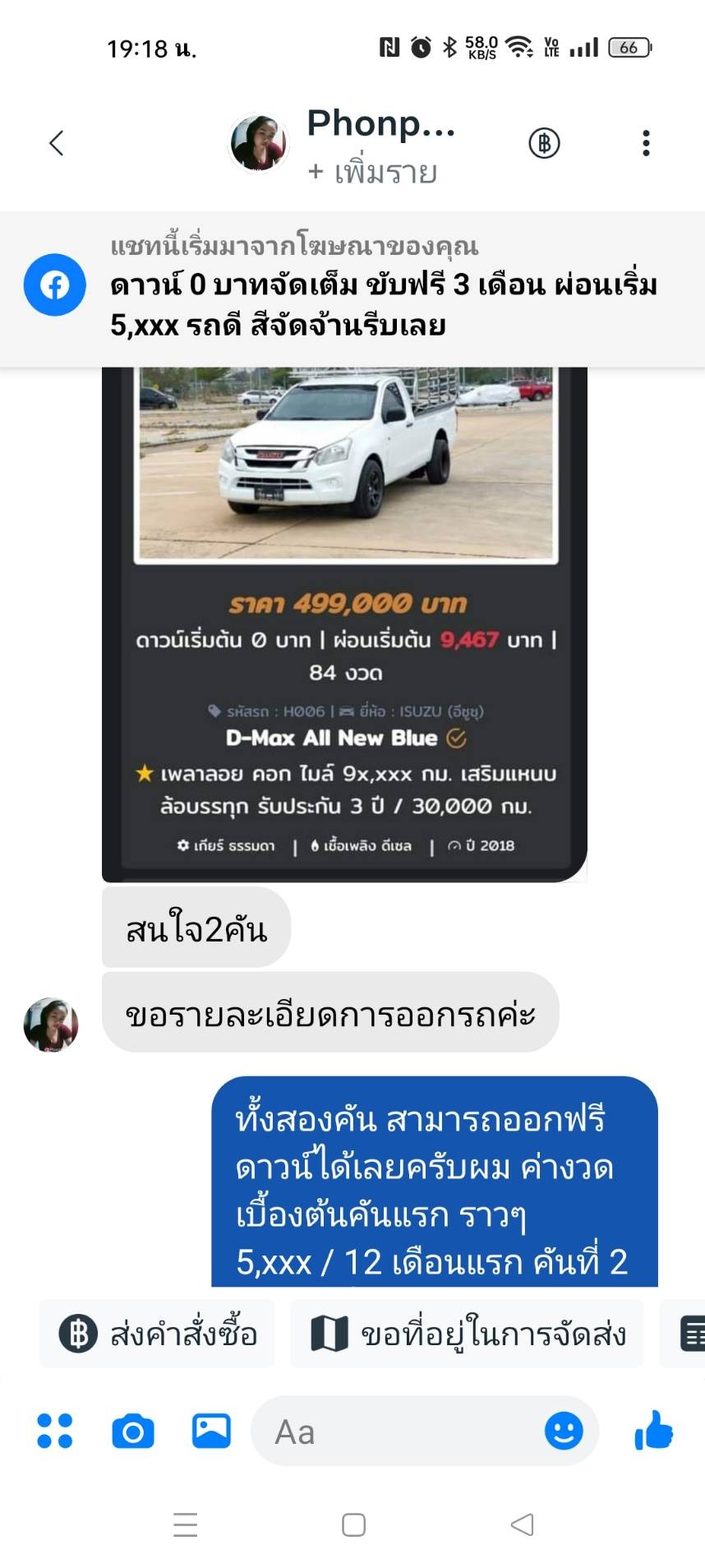Tap ส่งคำสั่งซื้อ quick action
The image size is (705, 1568).
pyautogui.click(x=158, y=1334)
